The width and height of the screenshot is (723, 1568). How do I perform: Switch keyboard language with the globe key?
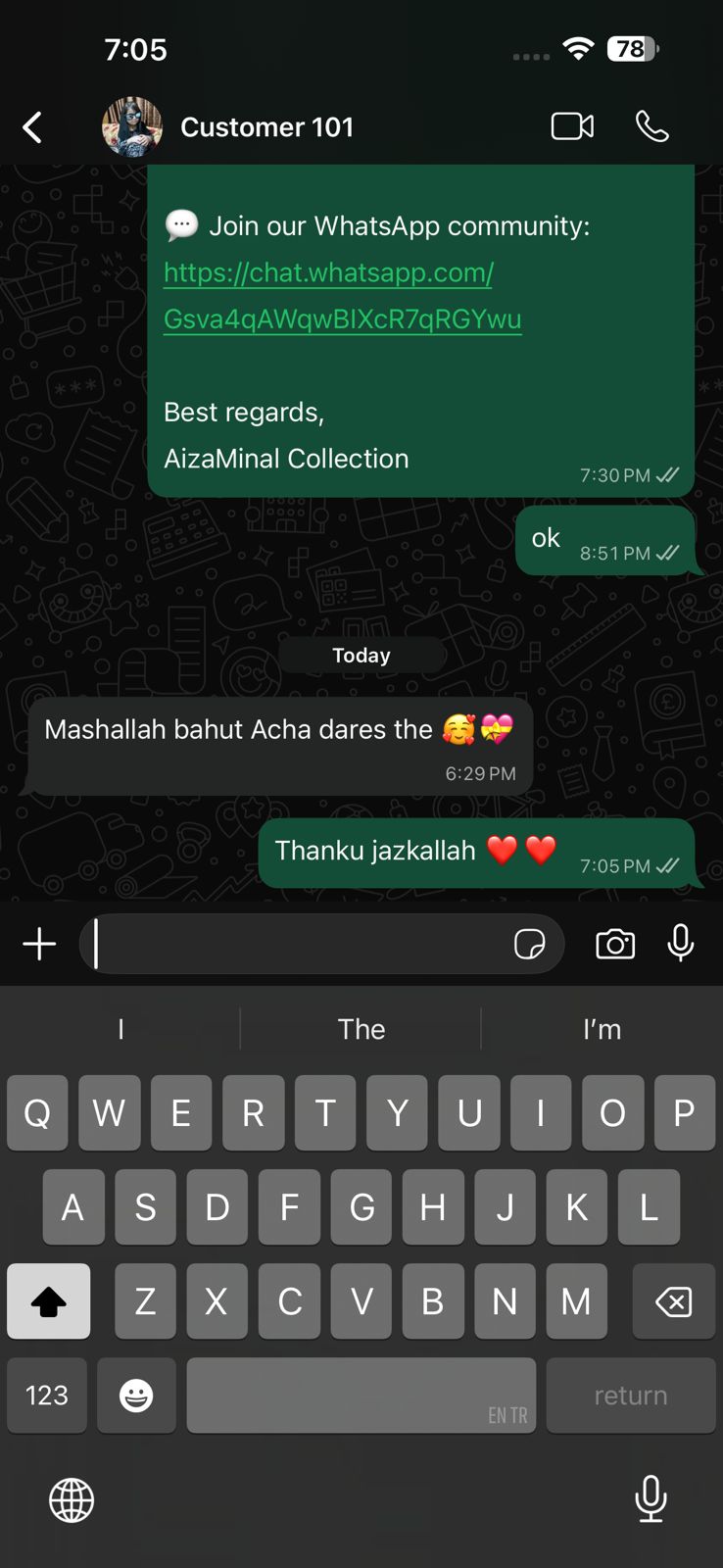tap(72, 1500)
